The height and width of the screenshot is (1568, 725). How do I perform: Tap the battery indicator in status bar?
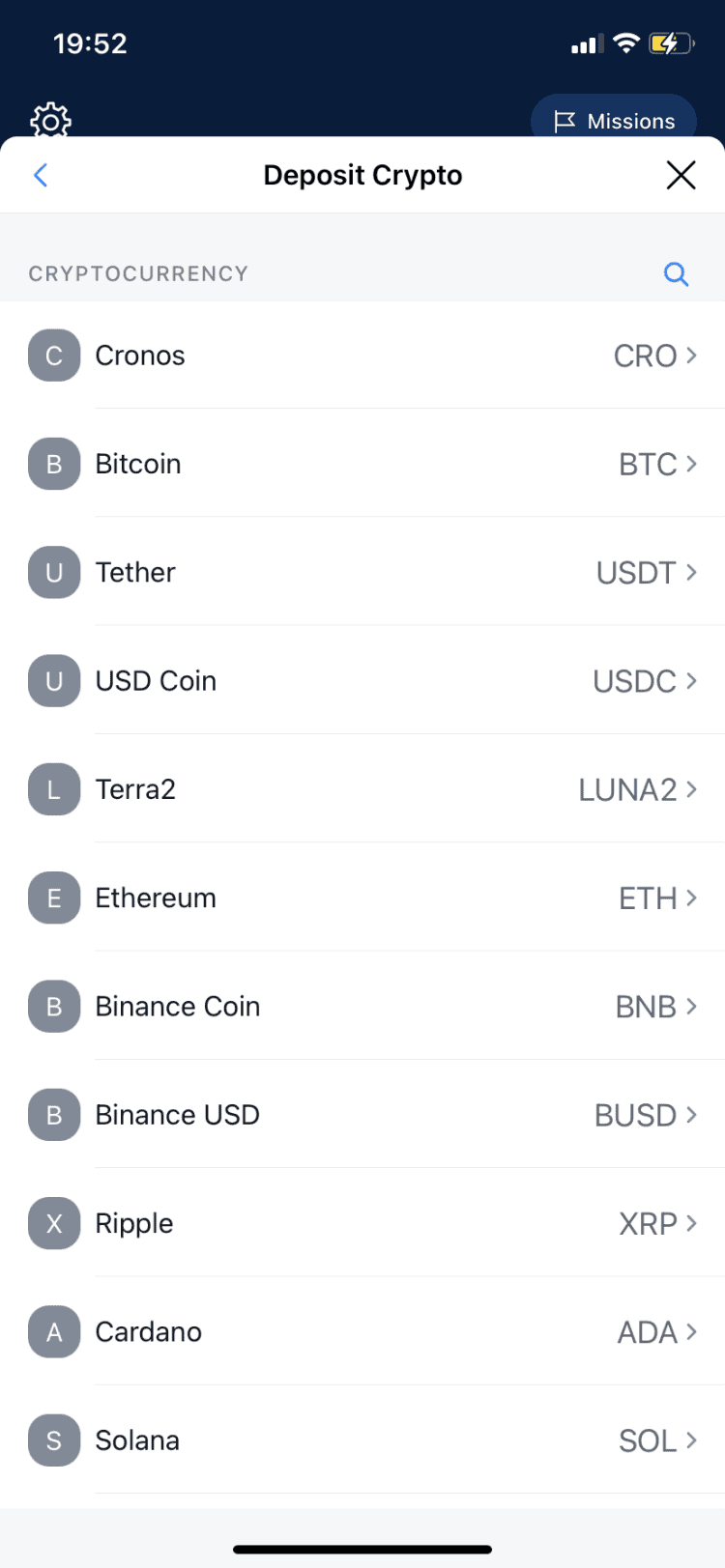click(x=669, y=43)
